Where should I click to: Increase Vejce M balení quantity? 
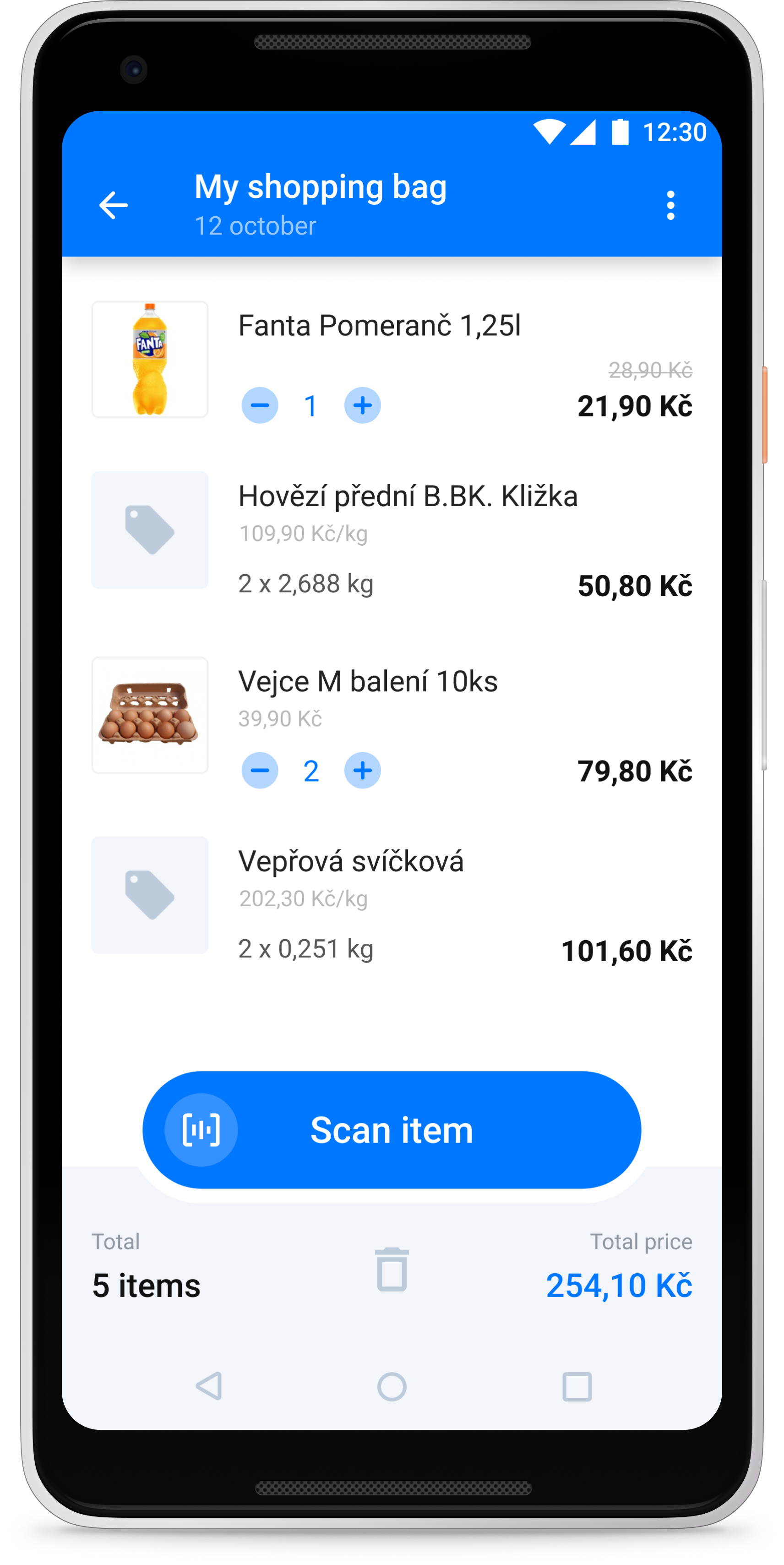pos(363,770)
